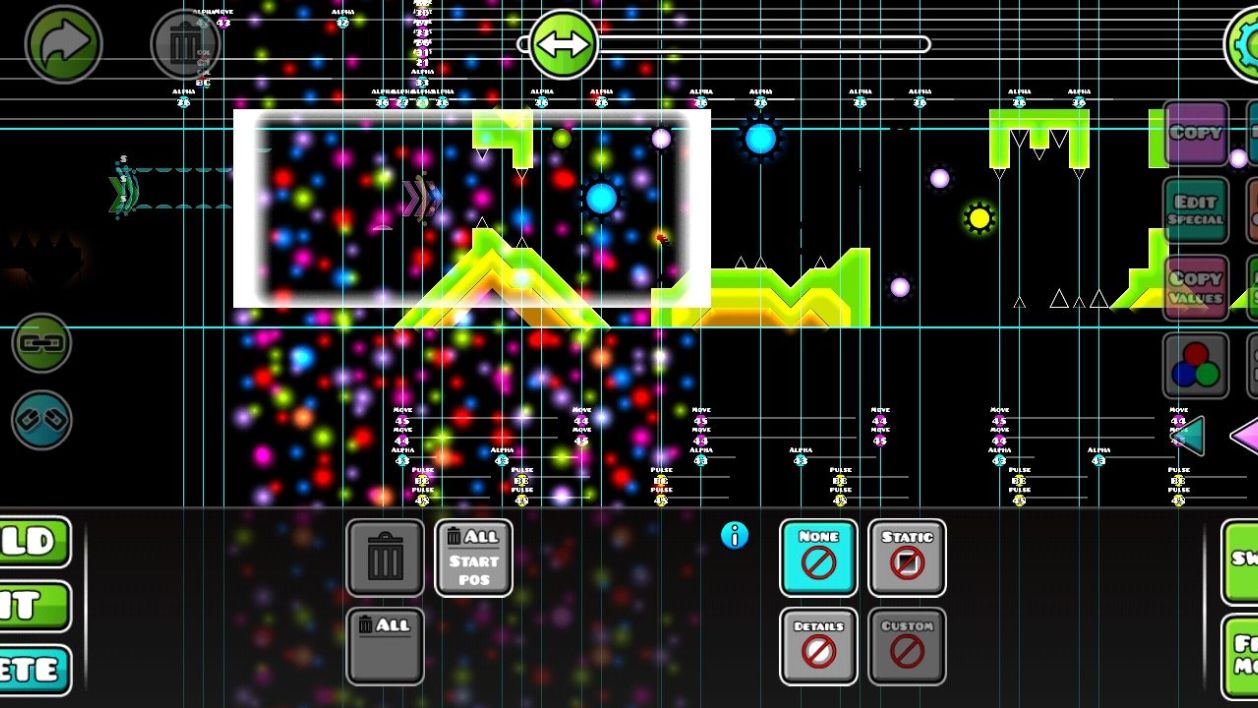Tap the trash icon in the top bar
This screenshot has height=708, width=1258.
[185, 44]
